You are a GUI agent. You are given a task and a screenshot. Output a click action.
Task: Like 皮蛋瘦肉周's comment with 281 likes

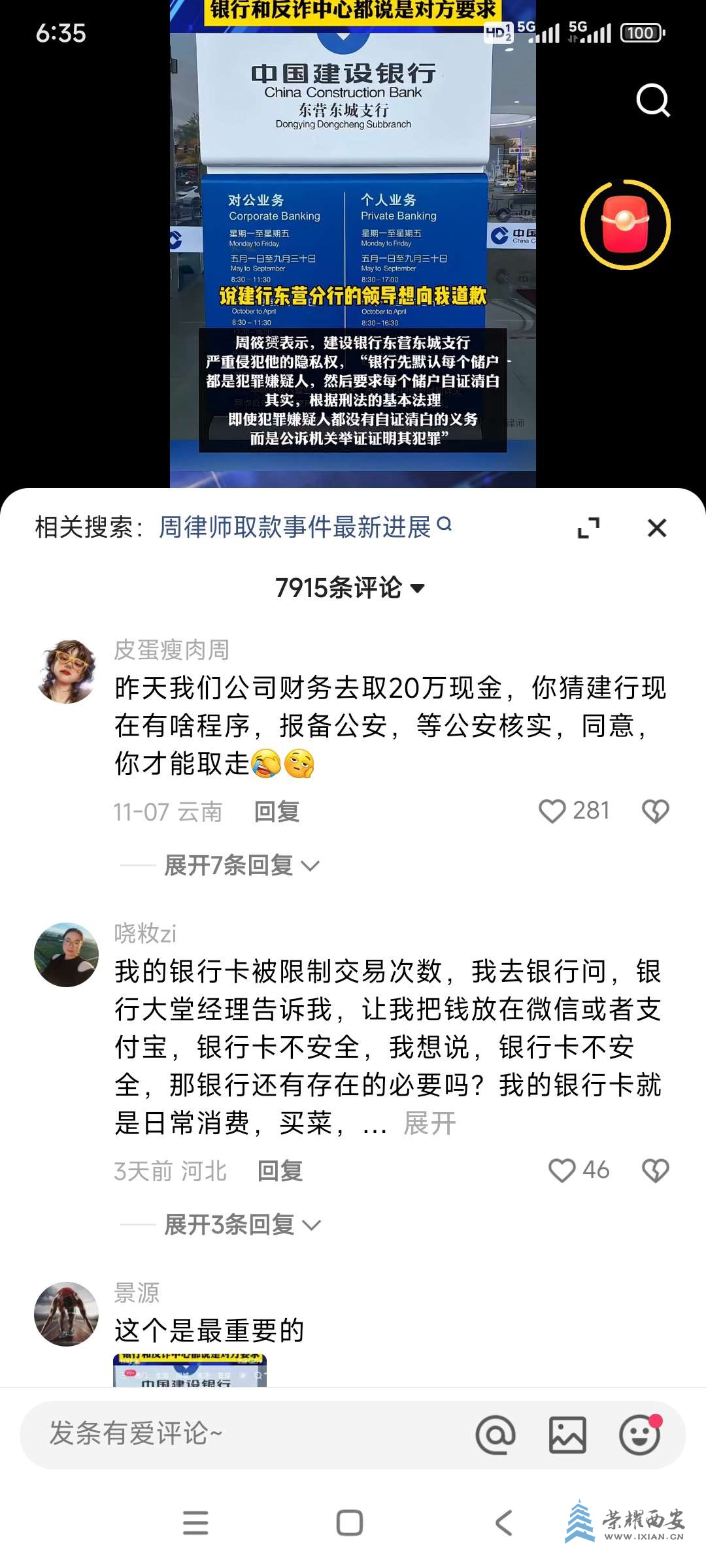tap(553, 811)
